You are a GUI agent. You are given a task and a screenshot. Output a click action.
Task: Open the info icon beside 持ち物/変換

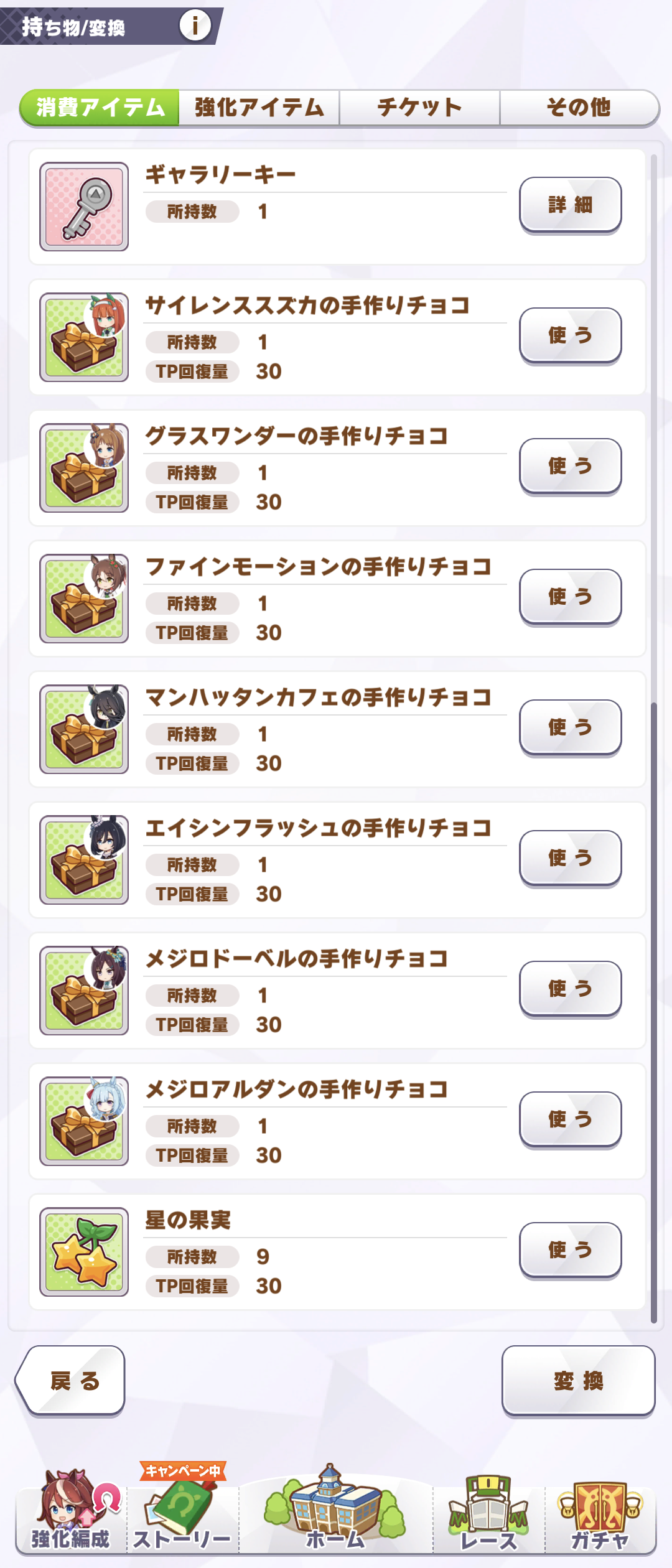195,26
